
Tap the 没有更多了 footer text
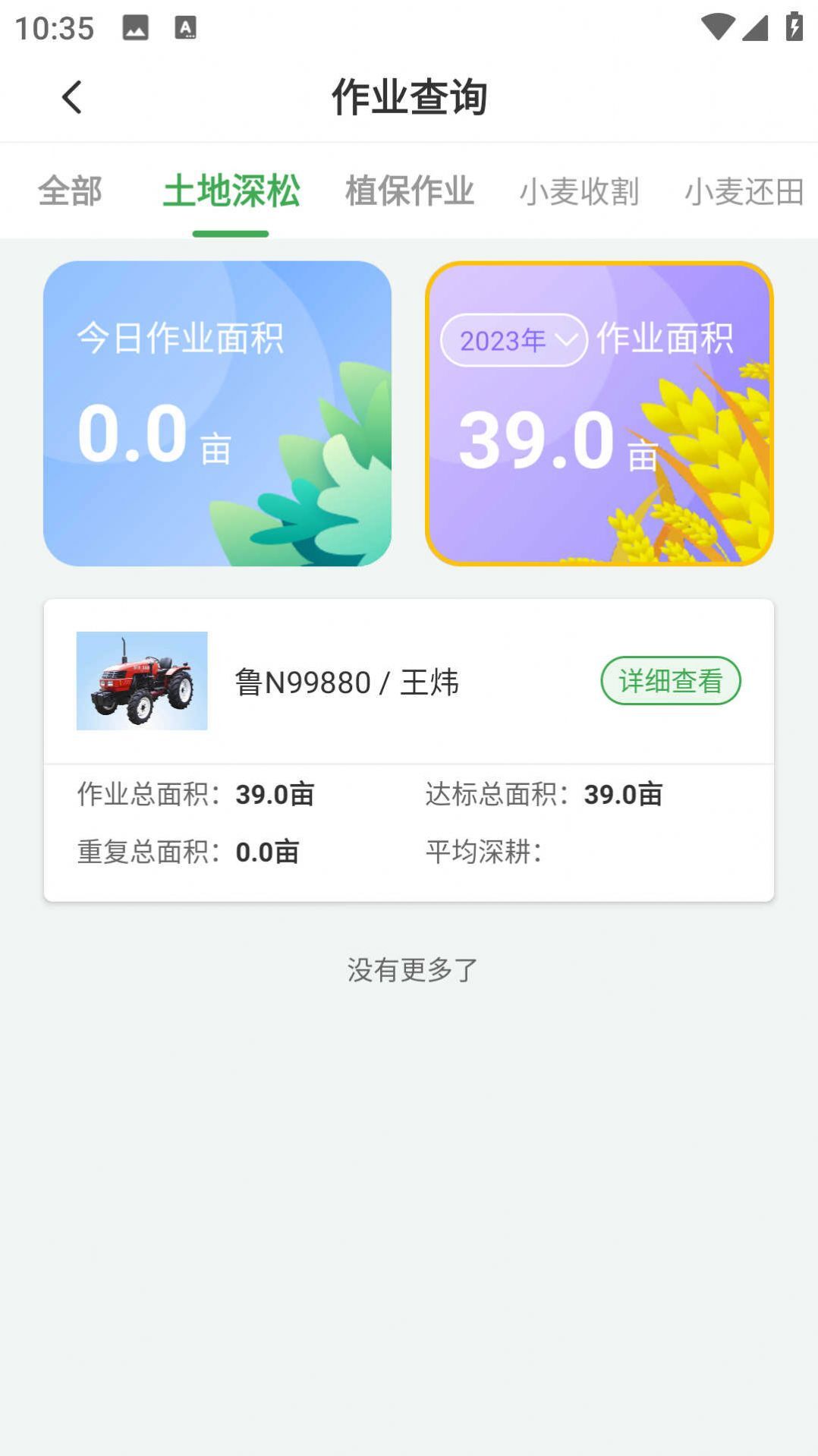[x=410, y=969]
